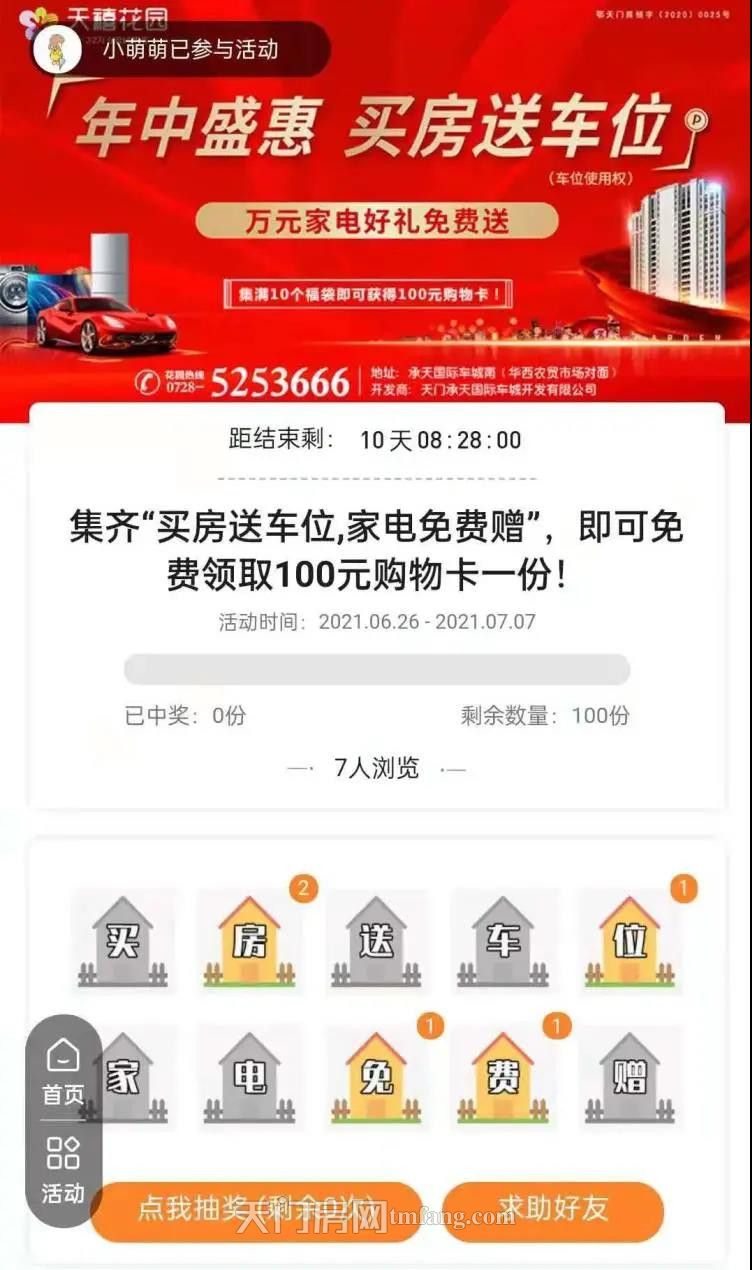Open 活动 in the floating menu

63,1168
